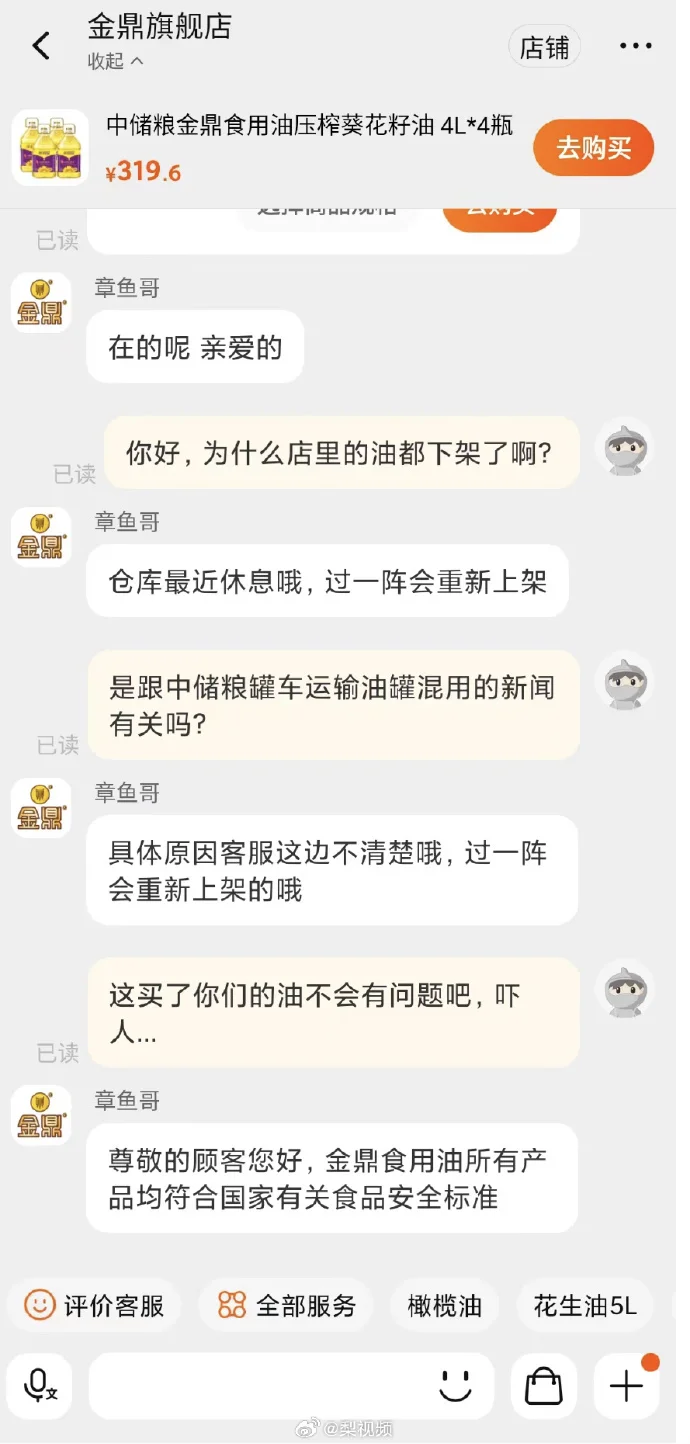Screen dimensions: 690x1444
Task: Open the shopping bag icon
Action: 543,1386
